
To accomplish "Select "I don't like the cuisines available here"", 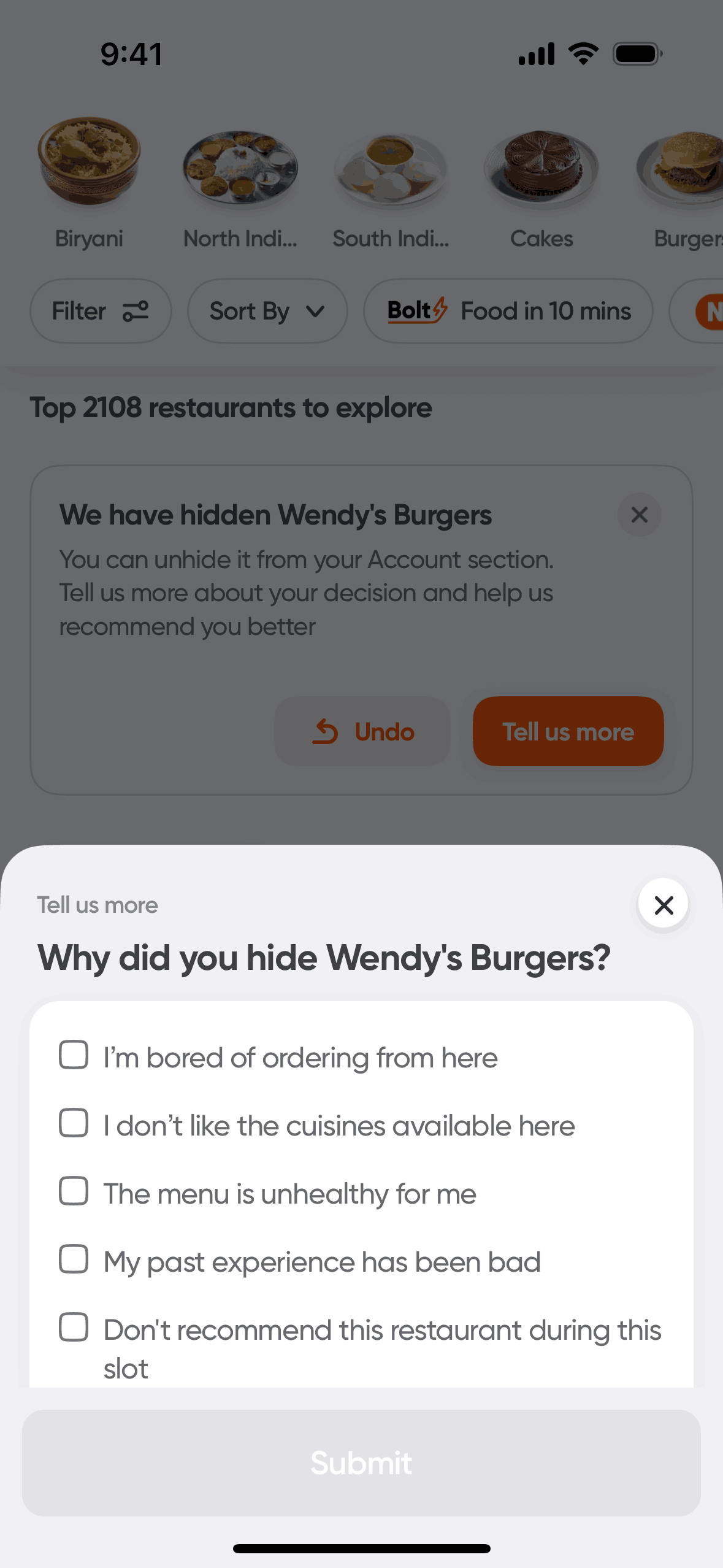I will pos(74,1123).
